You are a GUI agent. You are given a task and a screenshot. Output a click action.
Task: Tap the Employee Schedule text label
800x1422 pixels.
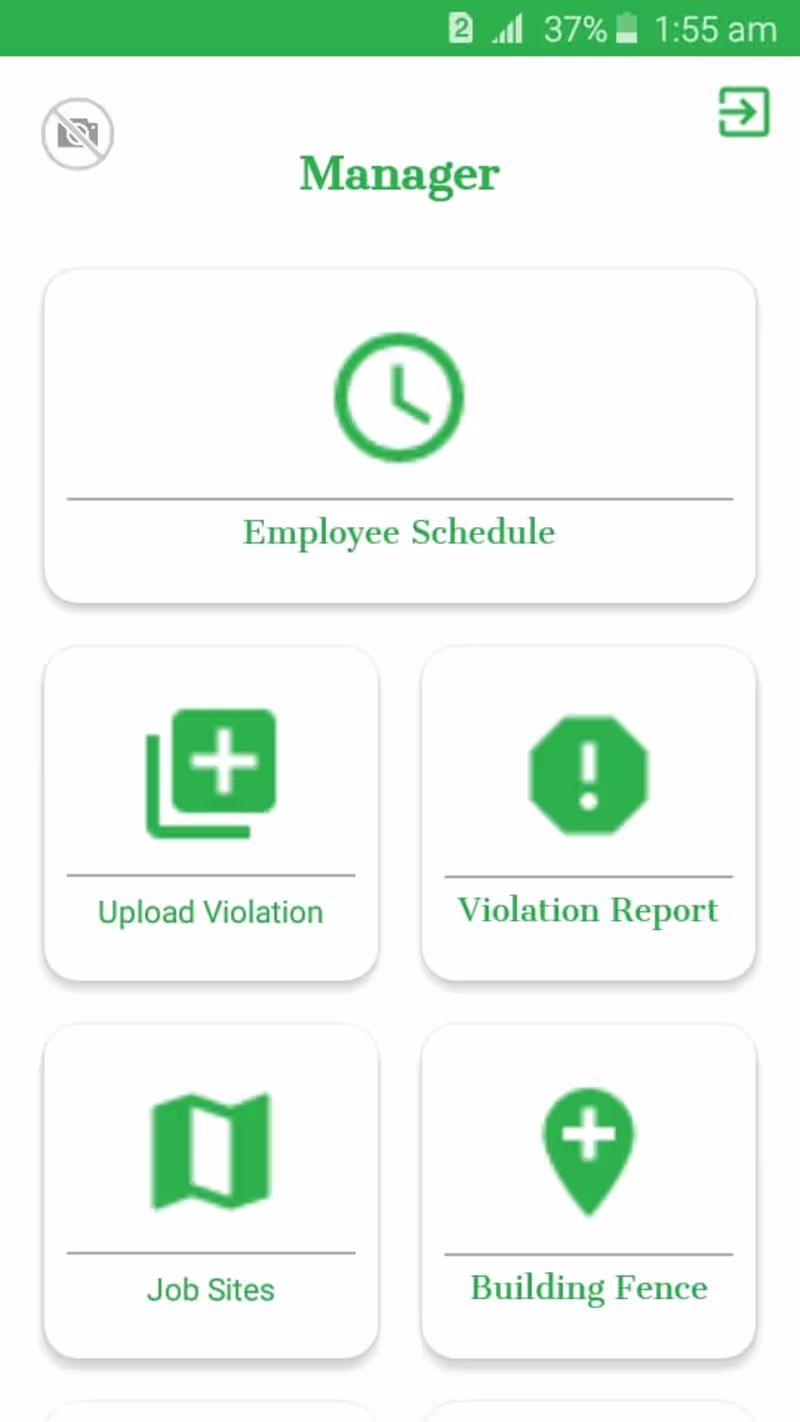[x=399, y=532]
